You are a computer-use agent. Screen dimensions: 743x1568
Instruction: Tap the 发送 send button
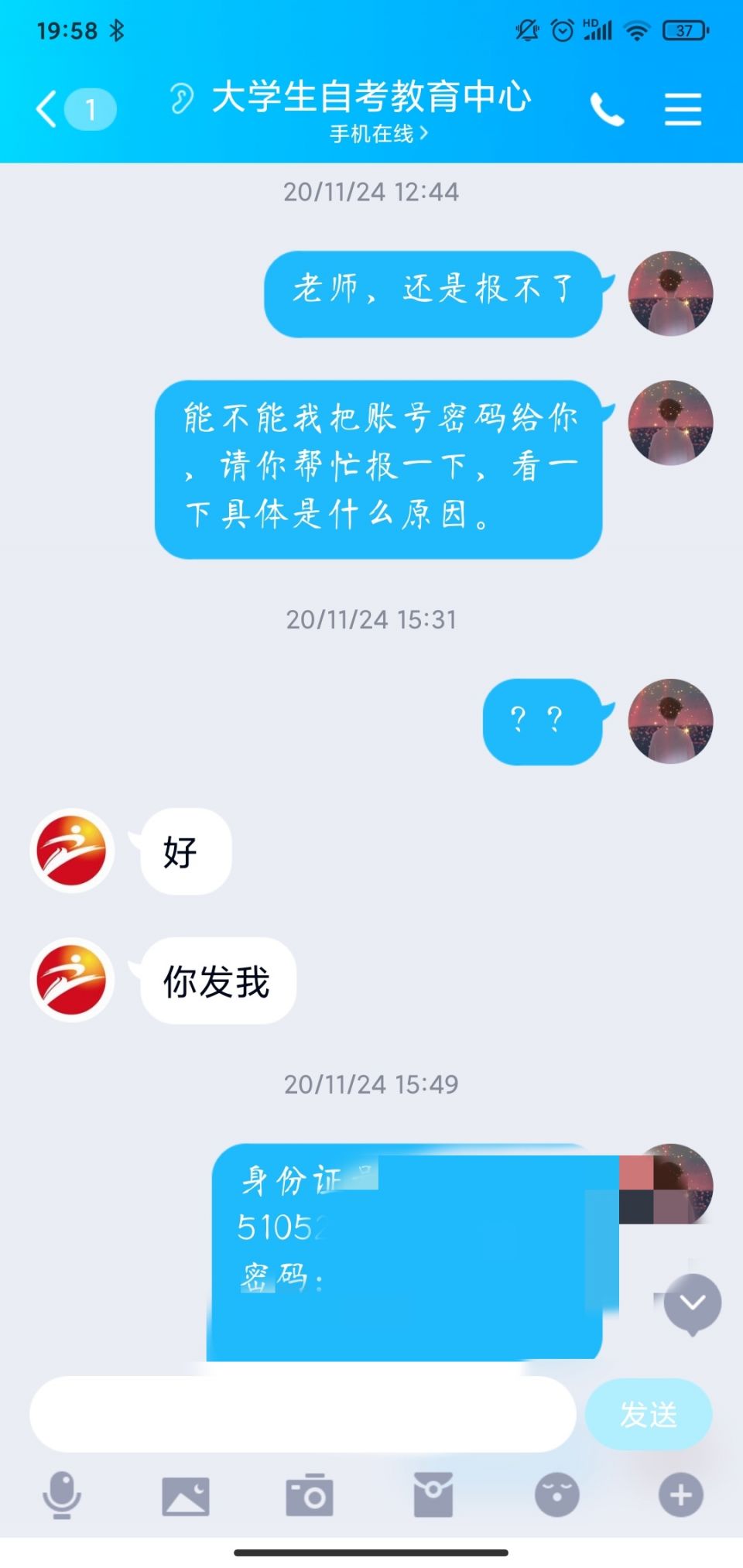[x=648, y=1414]
